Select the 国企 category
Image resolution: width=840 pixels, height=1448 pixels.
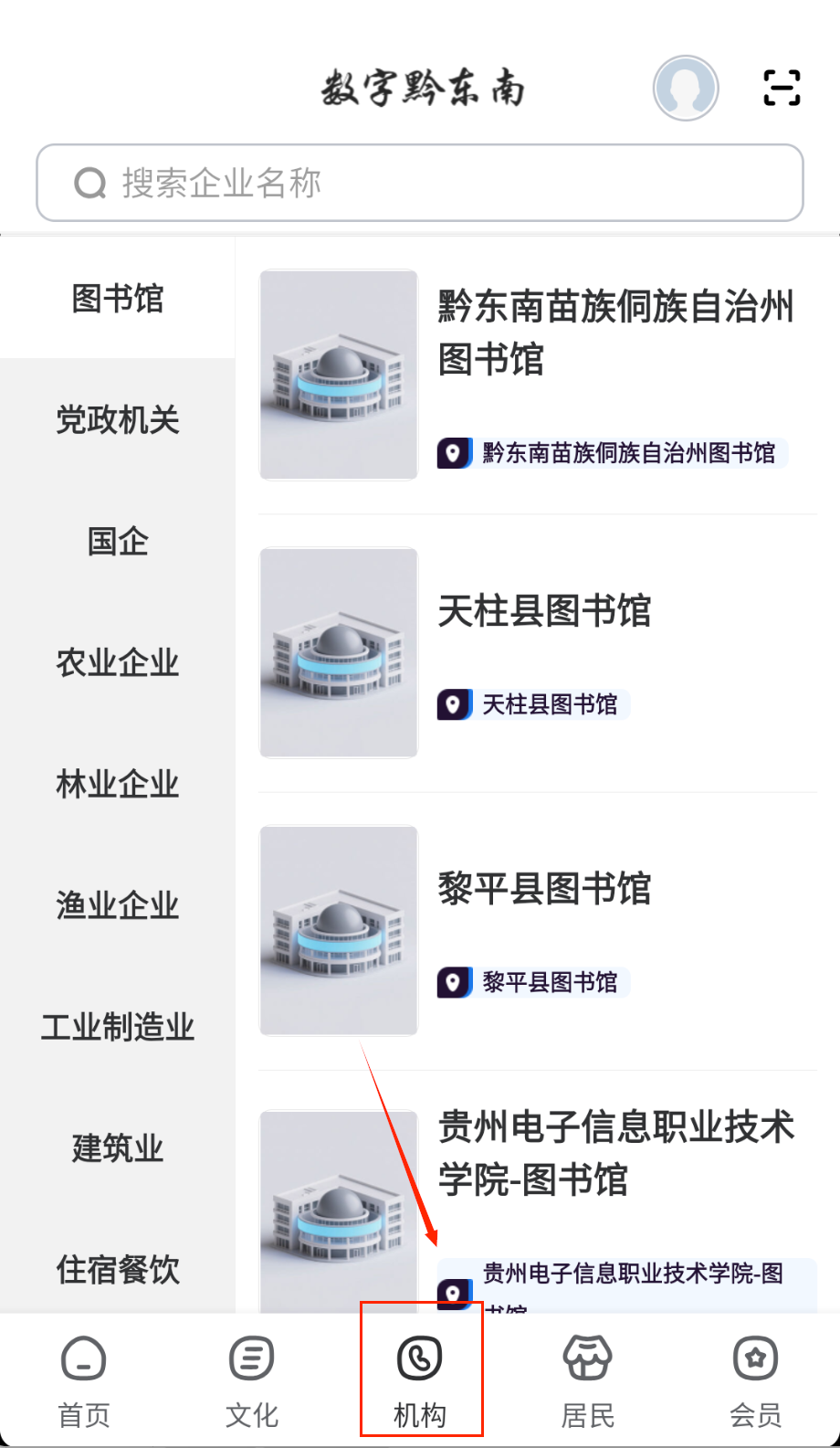[x=118, y=541]
